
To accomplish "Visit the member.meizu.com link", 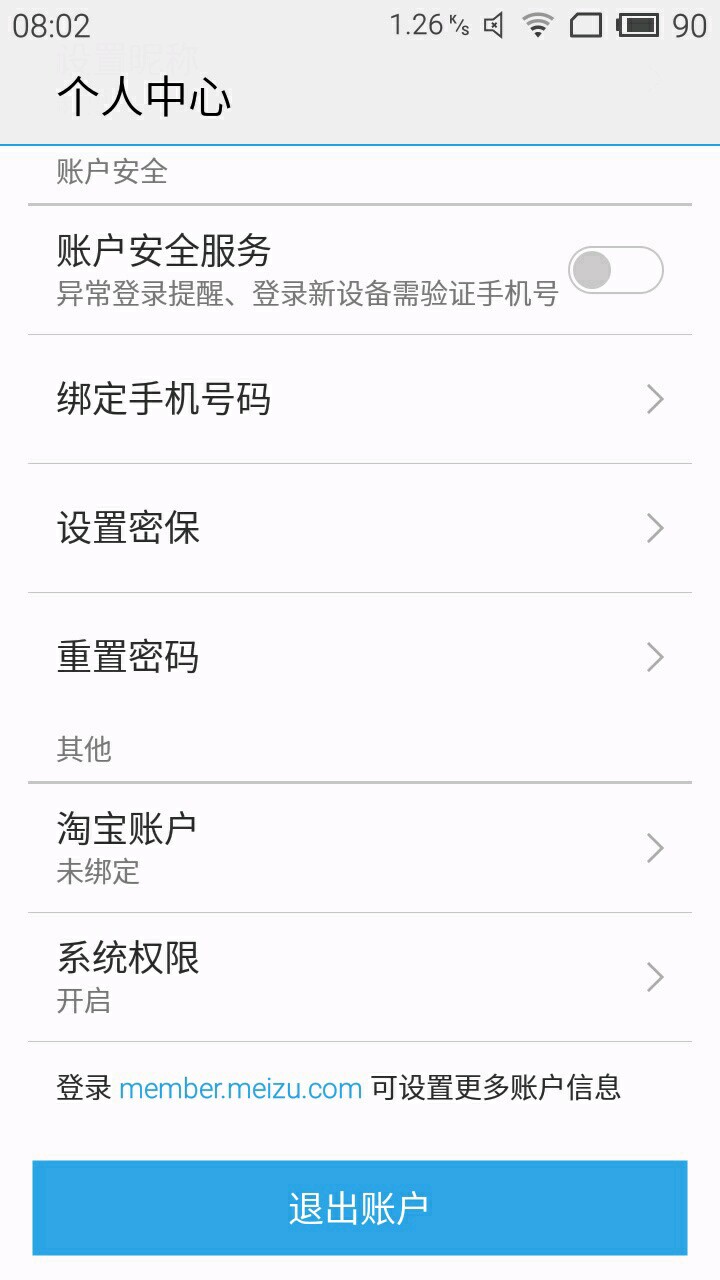I will pos(240,1087).
